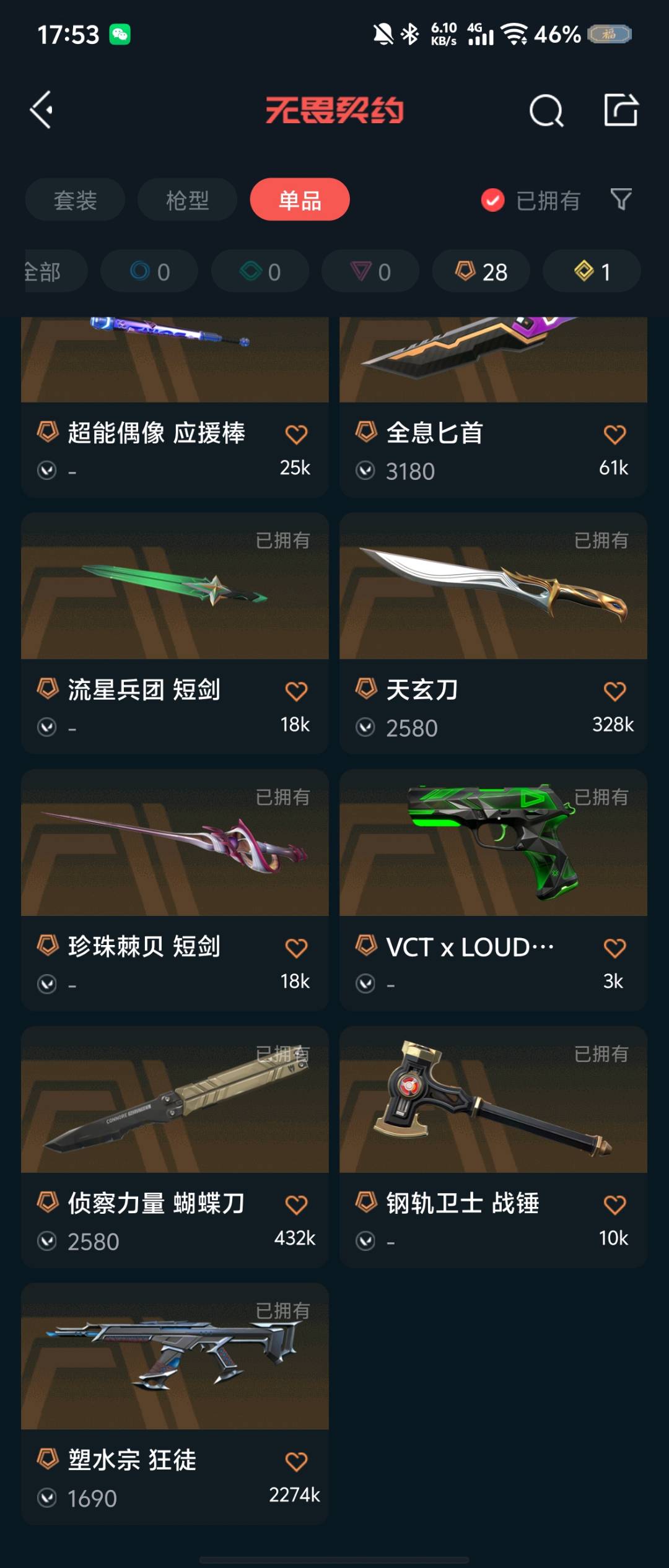Switch to the 枪型 tab
The image size is (669, 1568).
[187, 200]
